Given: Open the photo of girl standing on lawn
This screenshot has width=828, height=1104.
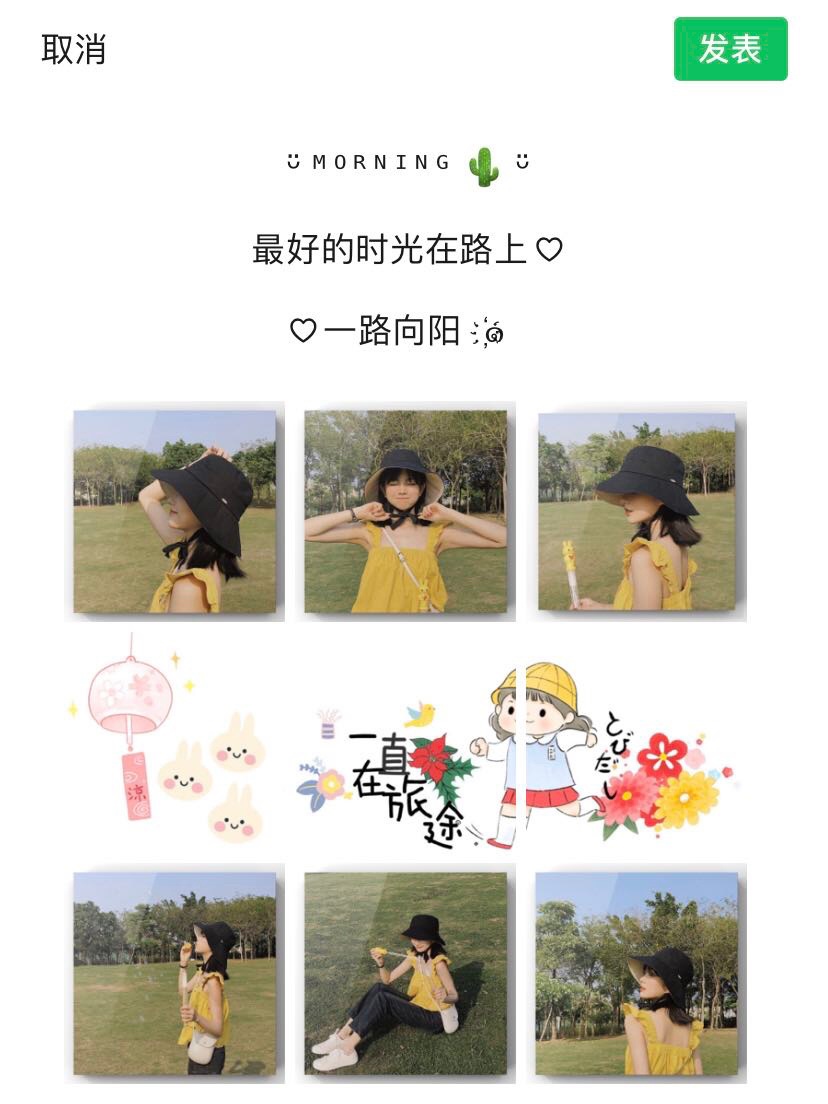Looking at the screenshot, I should click(175, 973).
